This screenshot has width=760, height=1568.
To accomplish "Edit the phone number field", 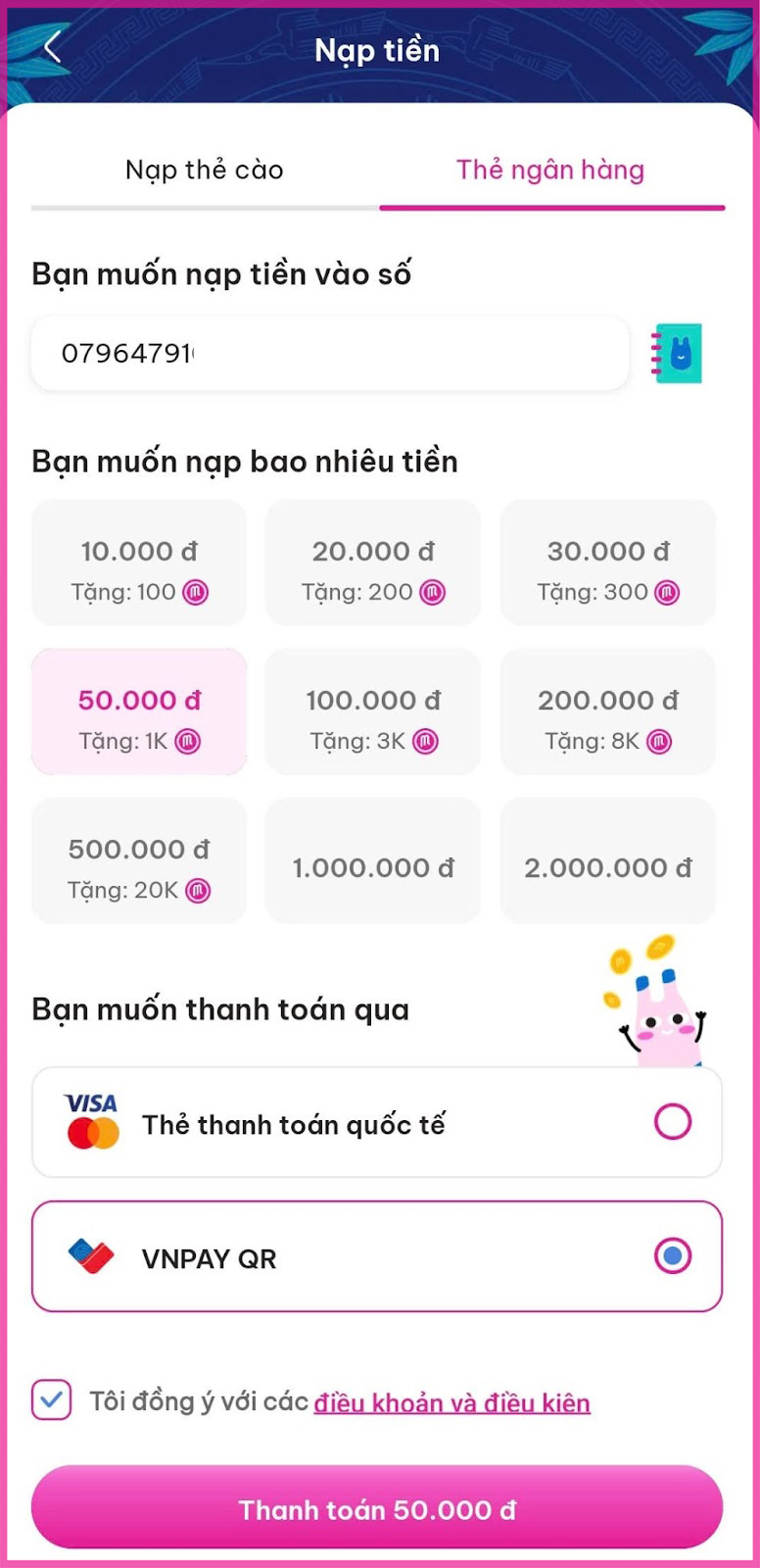I will [x=329, y=354].
